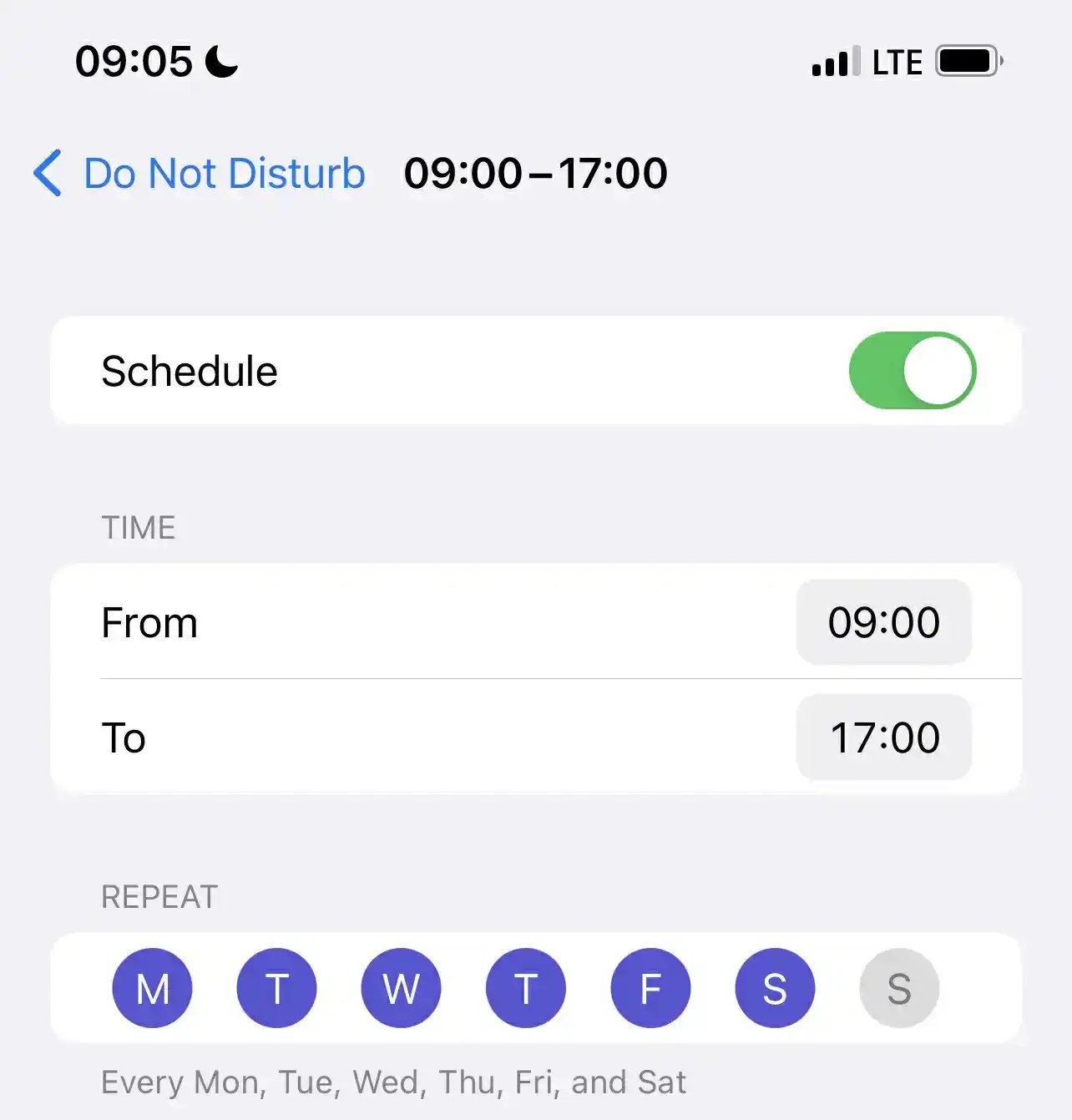Tap the Every Mon through Sat summary text
1072x1120 pixels.
click(392, 1081)
